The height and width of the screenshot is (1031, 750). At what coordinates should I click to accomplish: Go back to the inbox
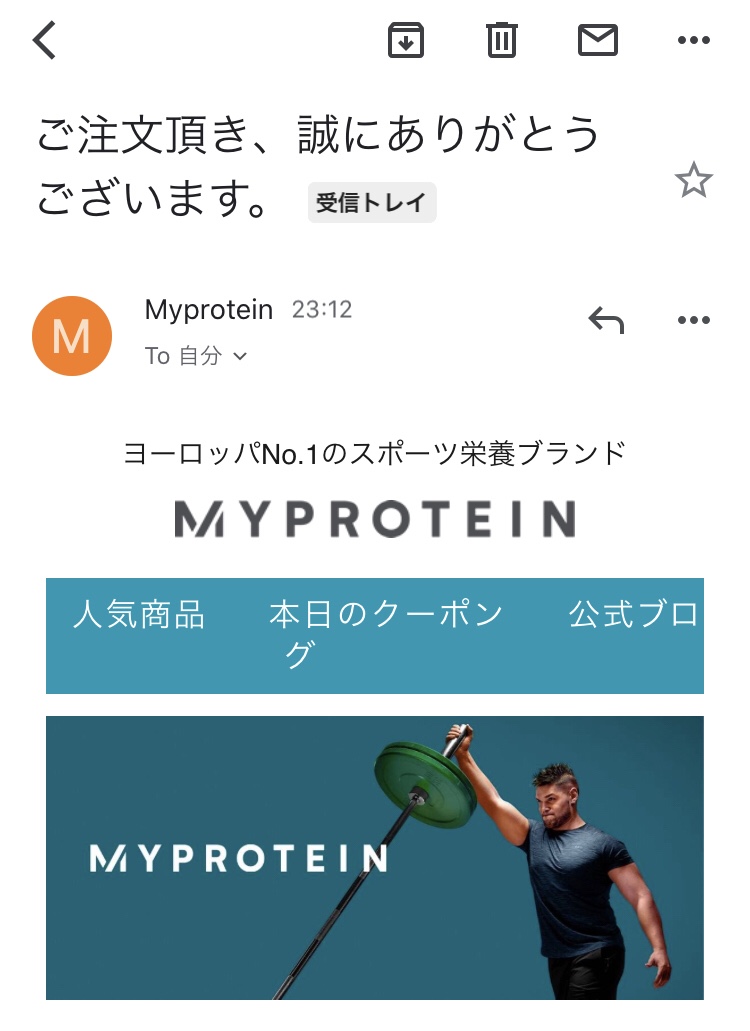pos(45,41)
